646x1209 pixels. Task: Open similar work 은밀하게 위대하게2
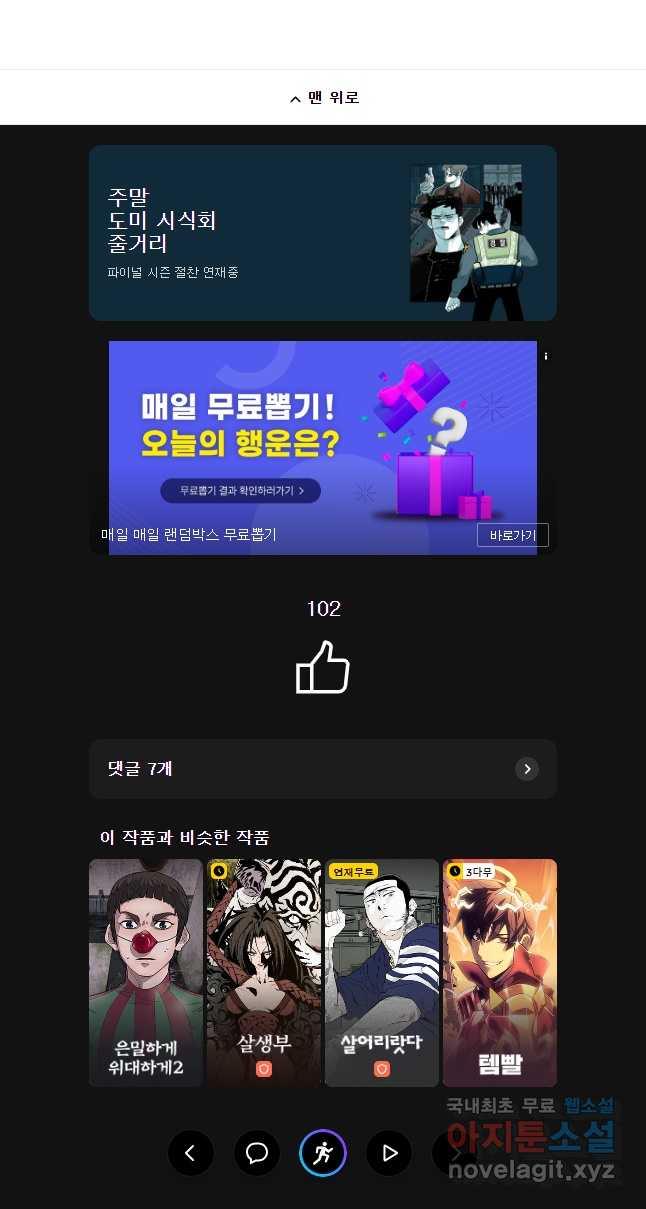click(146, 972)
